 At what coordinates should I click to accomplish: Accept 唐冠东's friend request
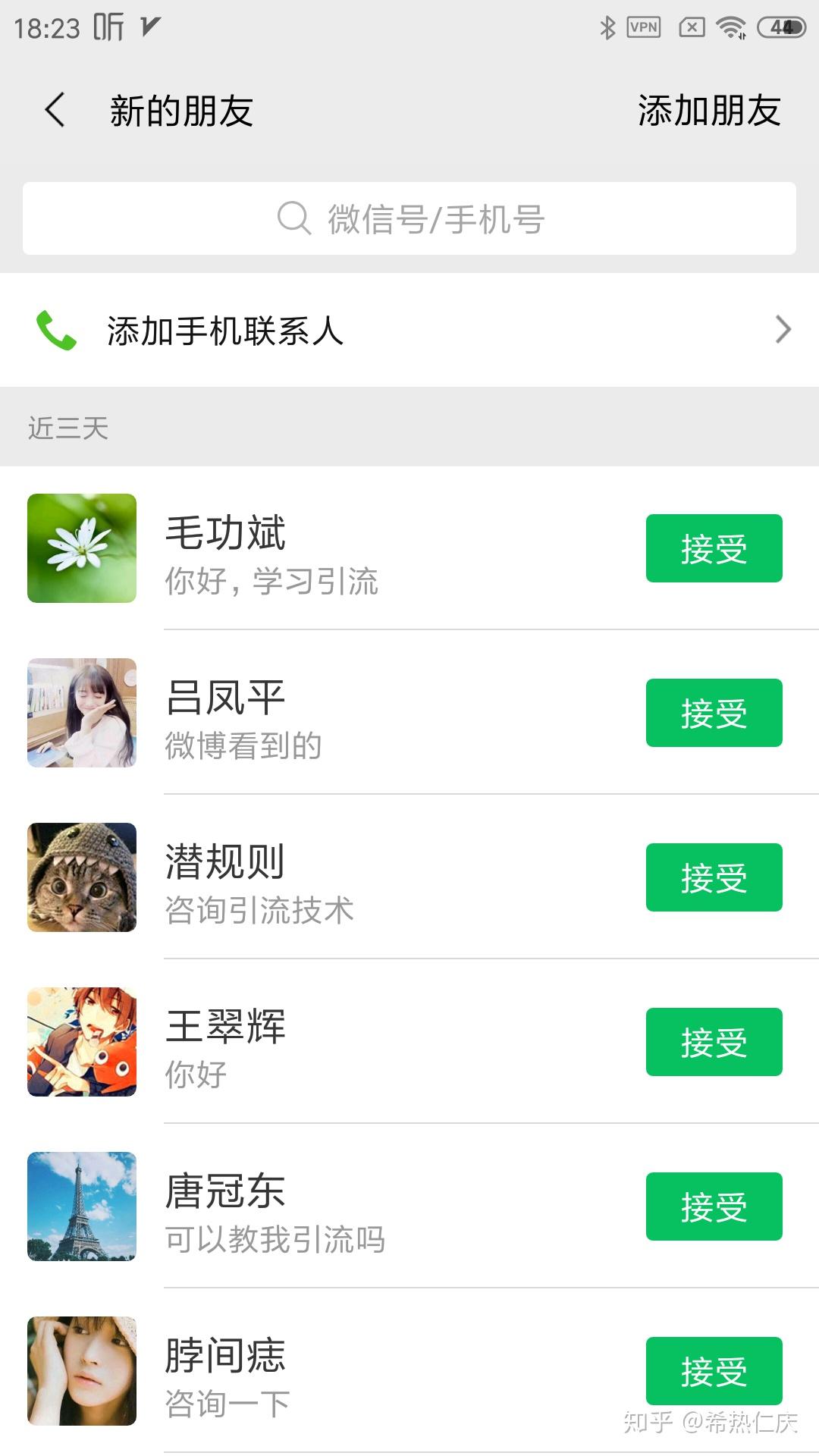(714, 1207)
